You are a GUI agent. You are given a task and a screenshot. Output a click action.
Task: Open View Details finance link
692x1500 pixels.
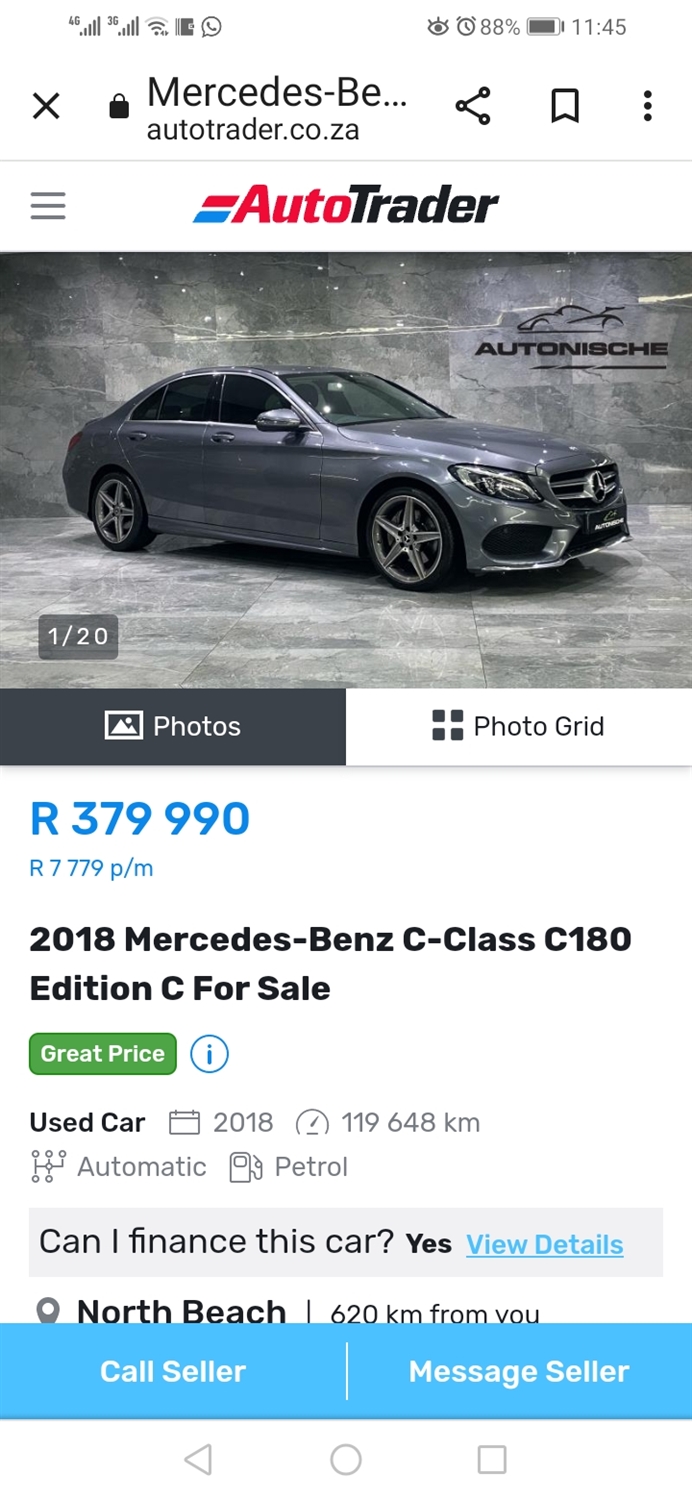pyautogui.click(x=544, y=1244)
